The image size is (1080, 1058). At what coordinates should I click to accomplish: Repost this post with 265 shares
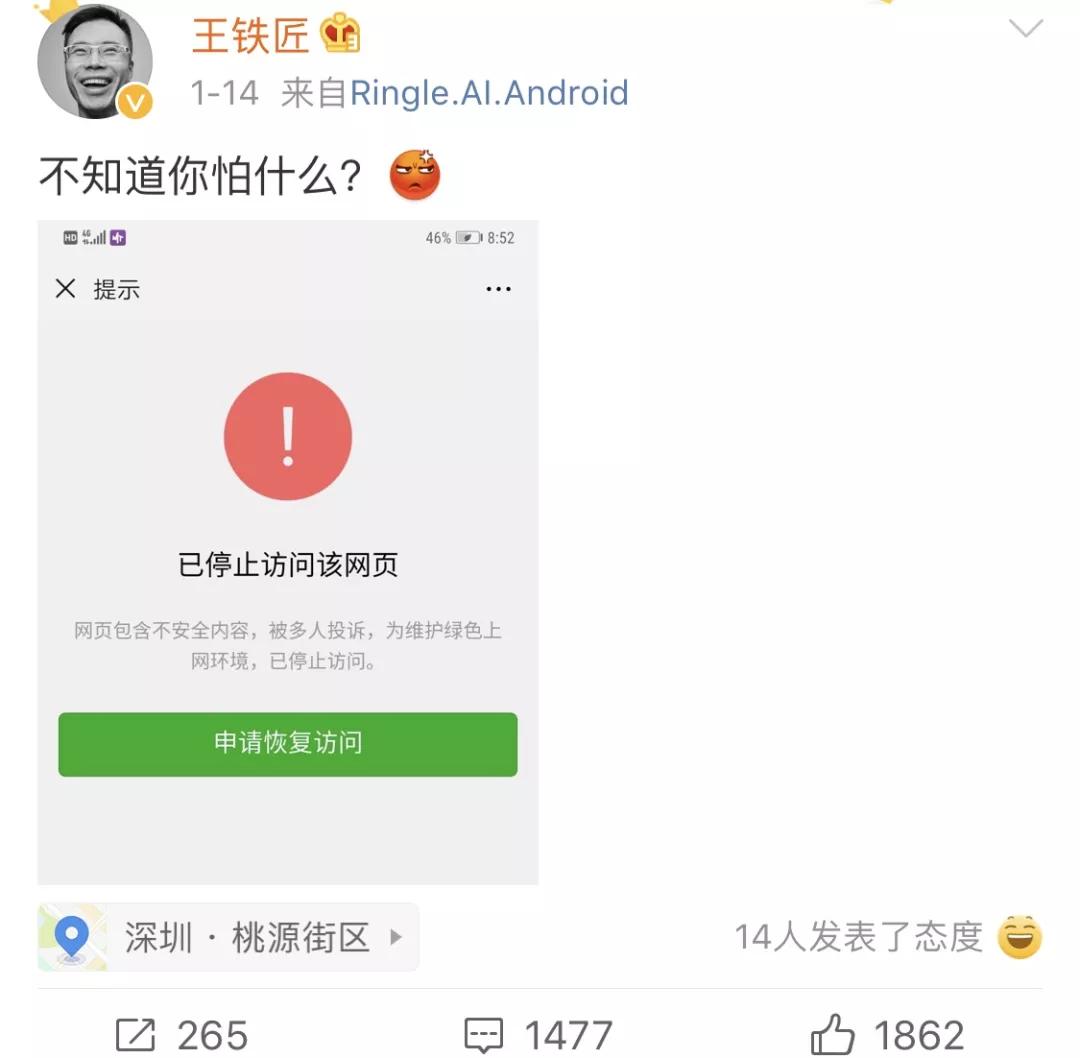click(182, 1035)
